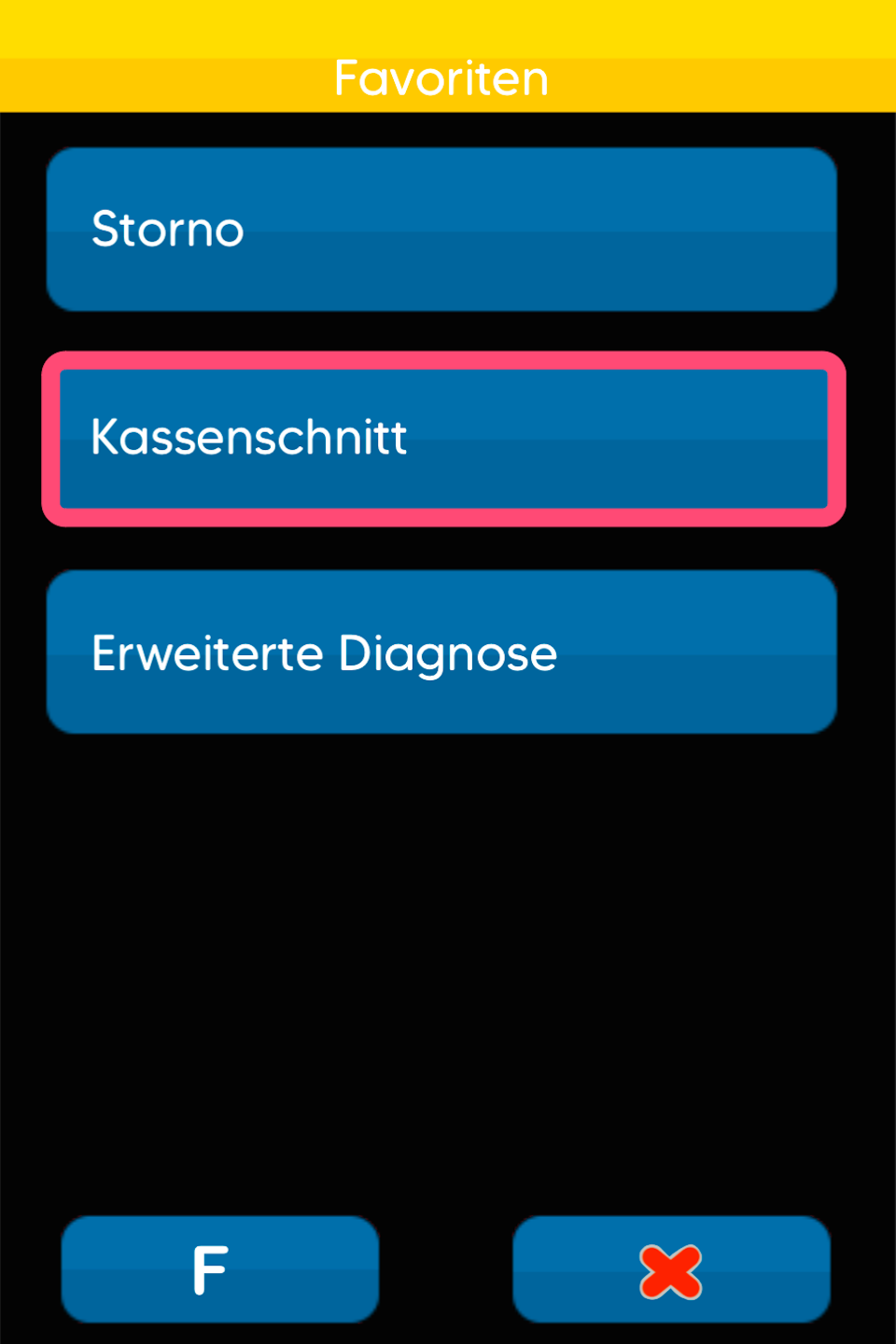
Task: Close favorites with the red X
Action: (671, 1269)
